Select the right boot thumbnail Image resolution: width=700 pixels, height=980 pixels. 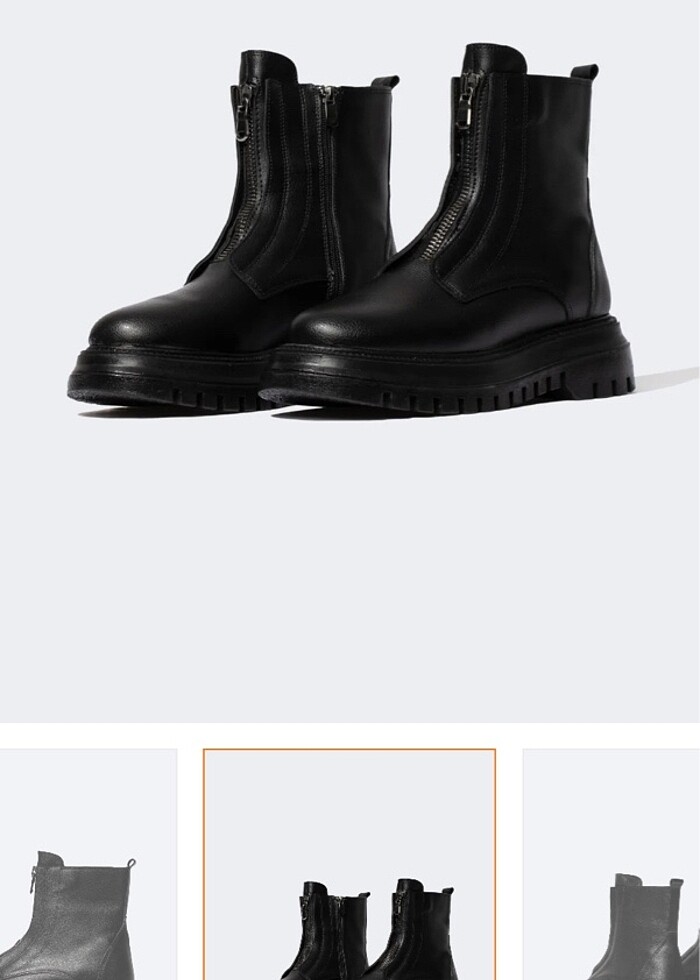[611, 865]
